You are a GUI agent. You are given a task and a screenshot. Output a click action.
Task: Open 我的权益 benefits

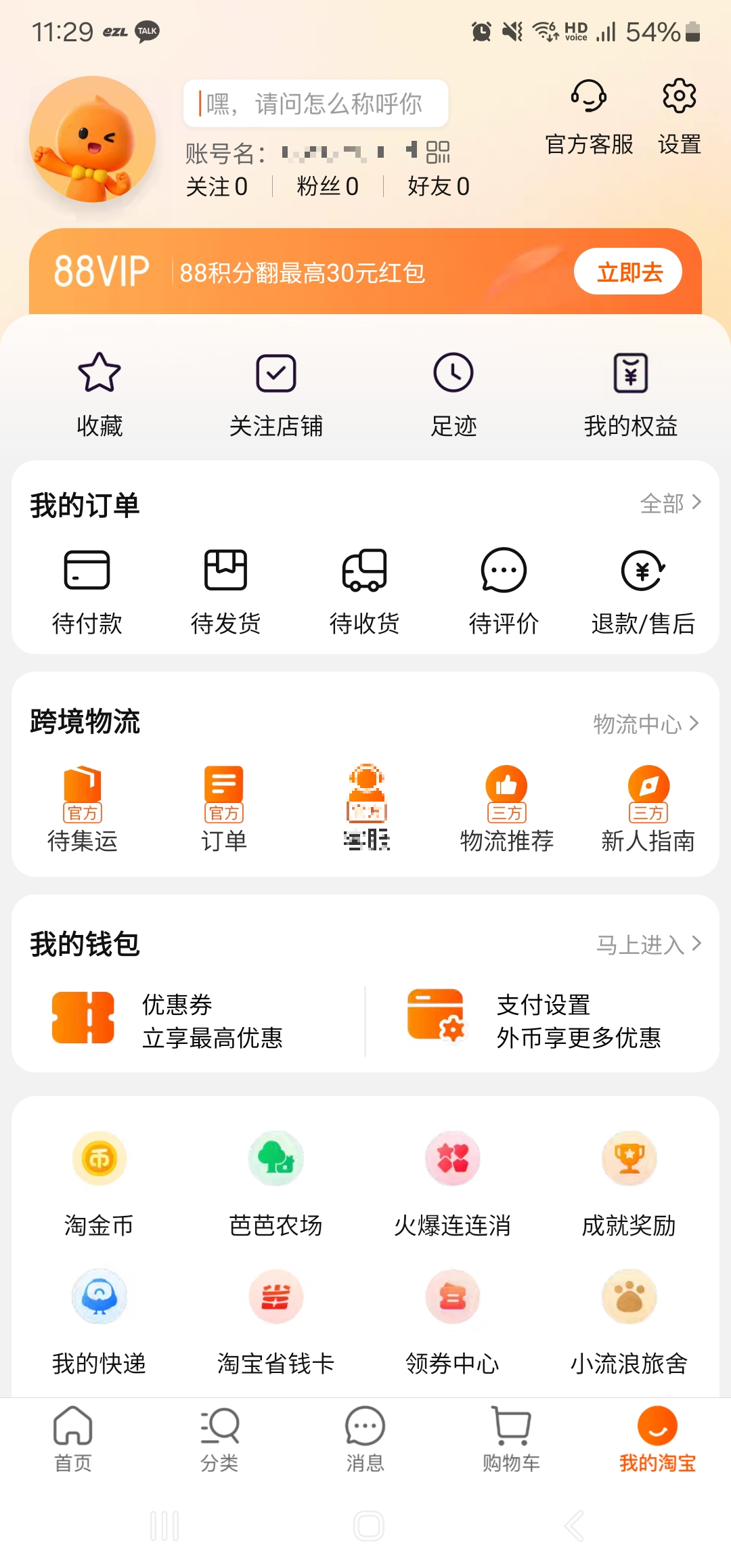[x=630, y=394]
